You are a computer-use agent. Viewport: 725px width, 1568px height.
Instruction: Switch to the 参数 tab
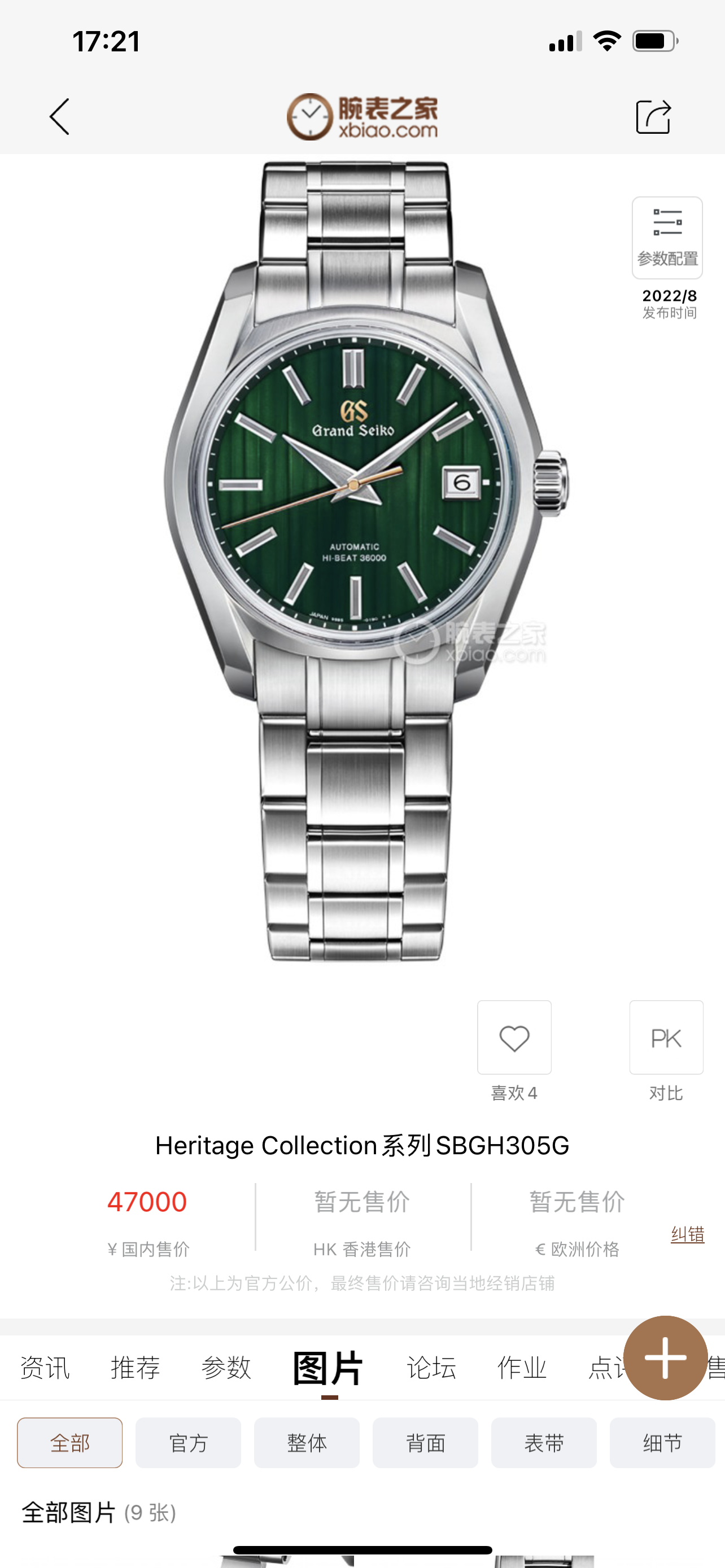pyautogui.click(x=226, y=1368)
